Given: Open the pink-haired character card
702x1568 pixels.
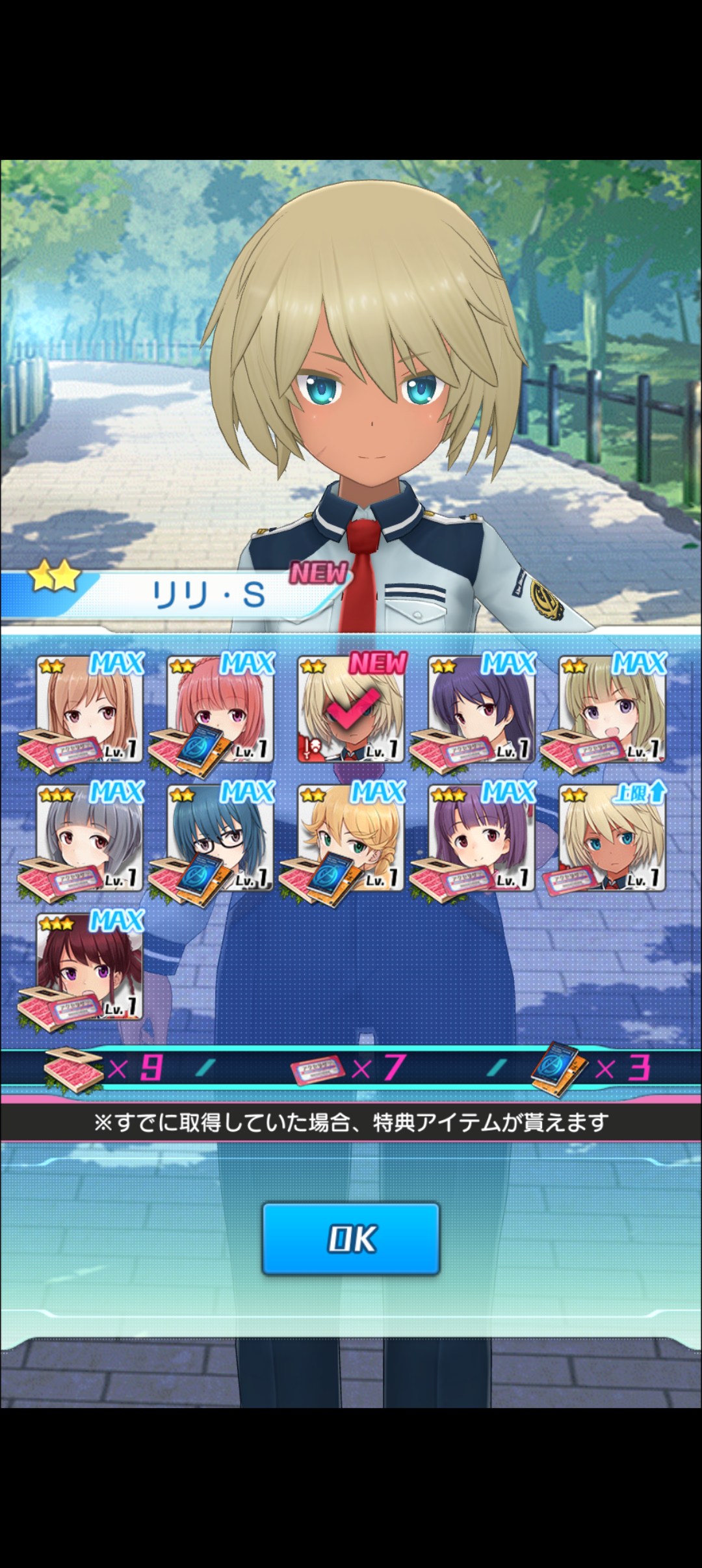Looking at the screenshot, I should click(x=221, y=710).
